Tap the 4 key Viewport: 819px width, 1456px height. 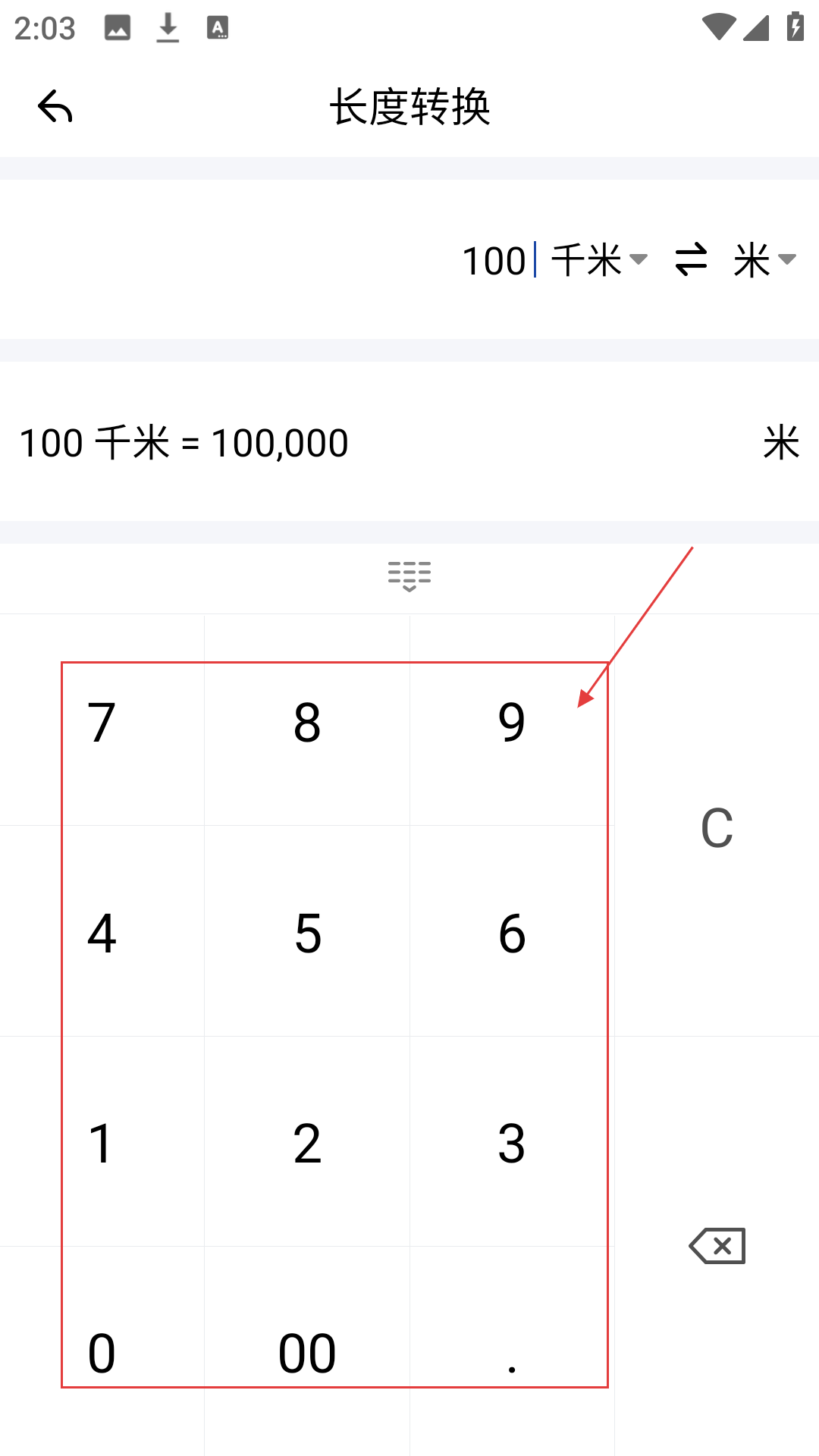(x=102, y=932)
